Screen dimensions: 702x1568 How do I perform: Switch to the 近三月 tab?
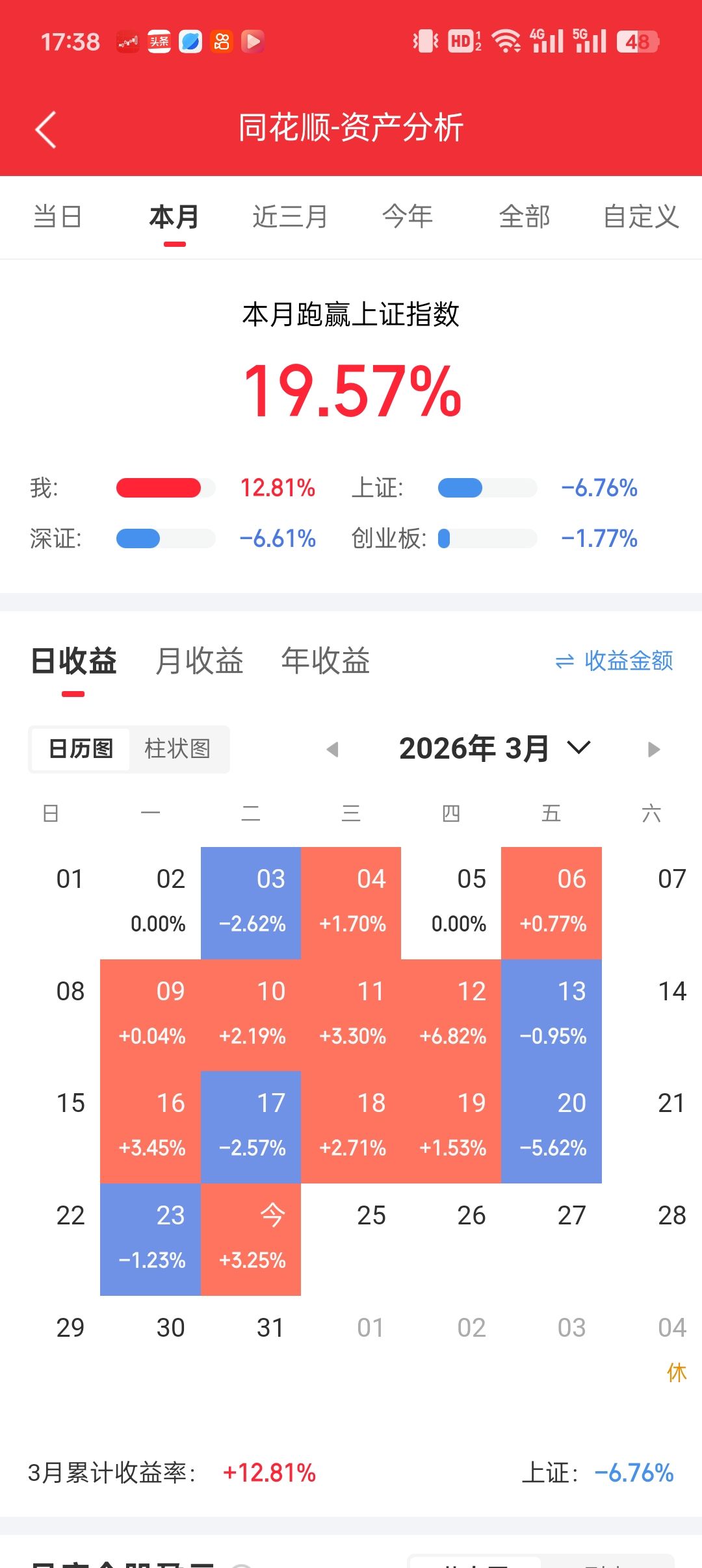290,217
